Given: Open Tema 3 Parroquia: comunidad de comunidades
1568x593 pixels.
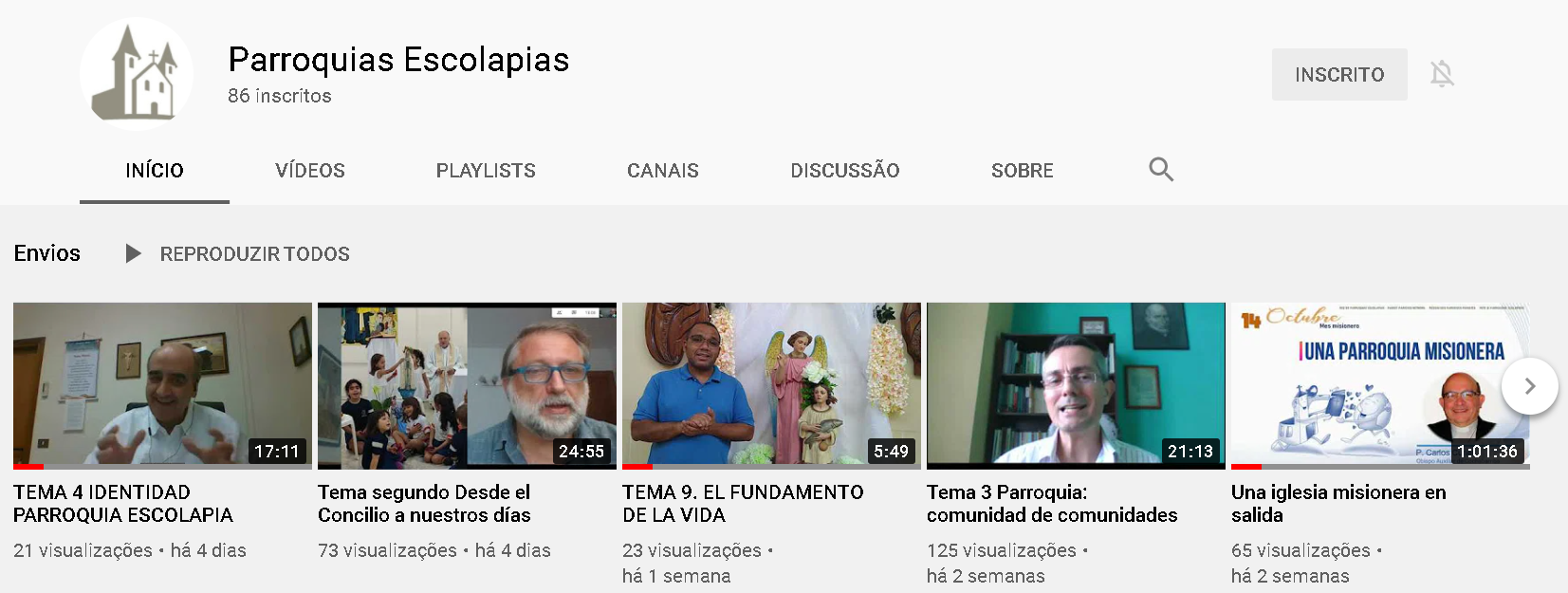Looking at the screenshot, I should click(x=1076, y=384).
